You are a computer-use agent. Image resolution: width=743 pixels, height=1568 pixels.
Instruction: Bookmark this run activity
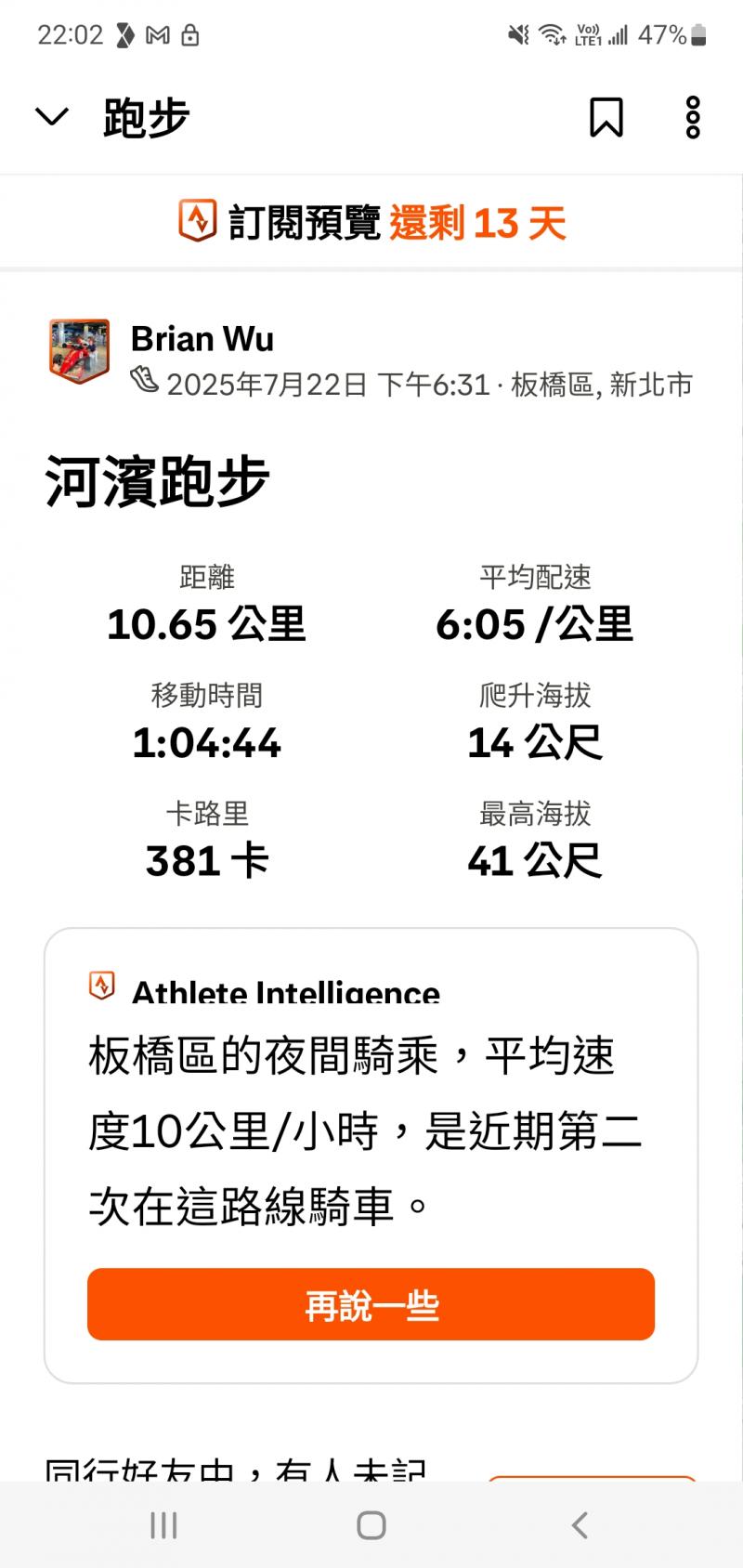pos(606,118)
